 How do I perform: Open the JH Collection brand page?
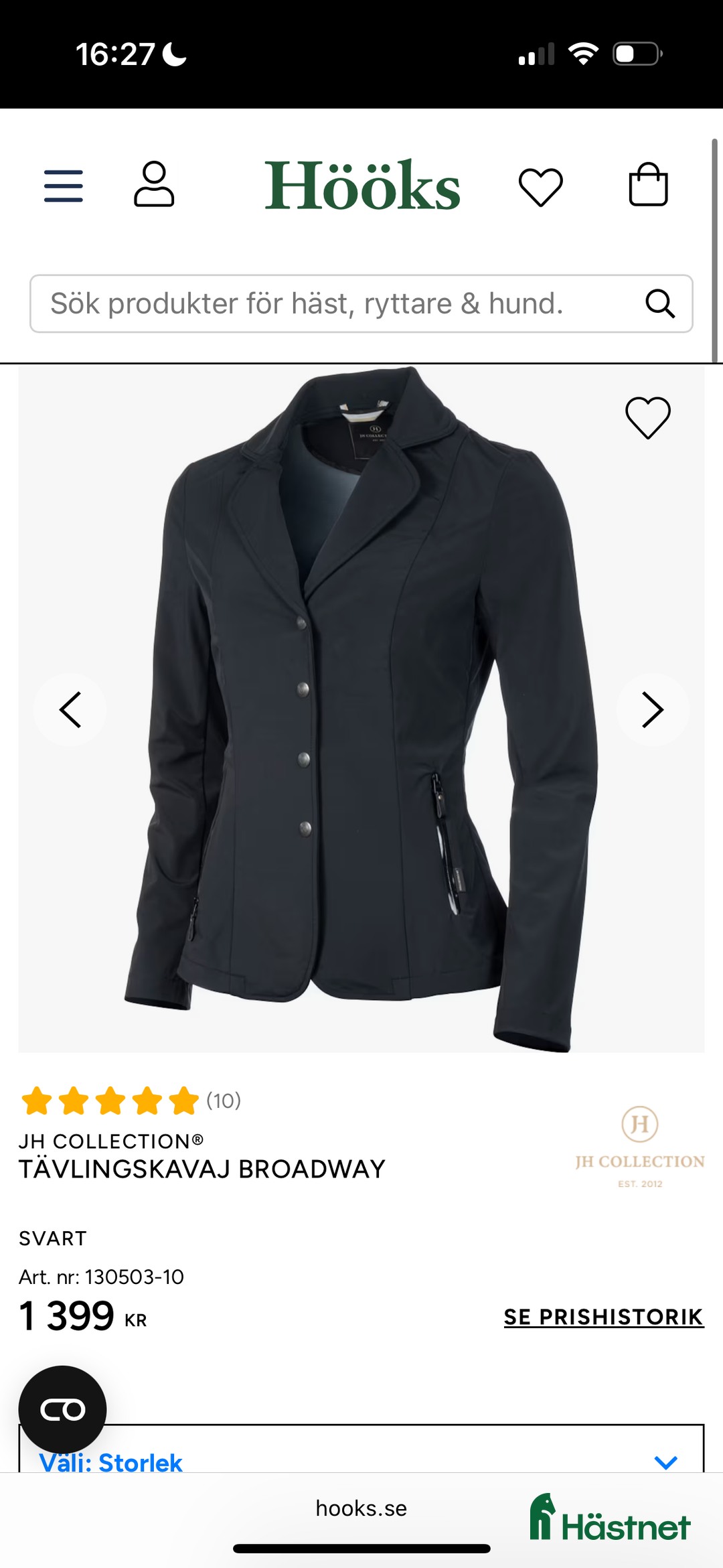[639, 1147]
